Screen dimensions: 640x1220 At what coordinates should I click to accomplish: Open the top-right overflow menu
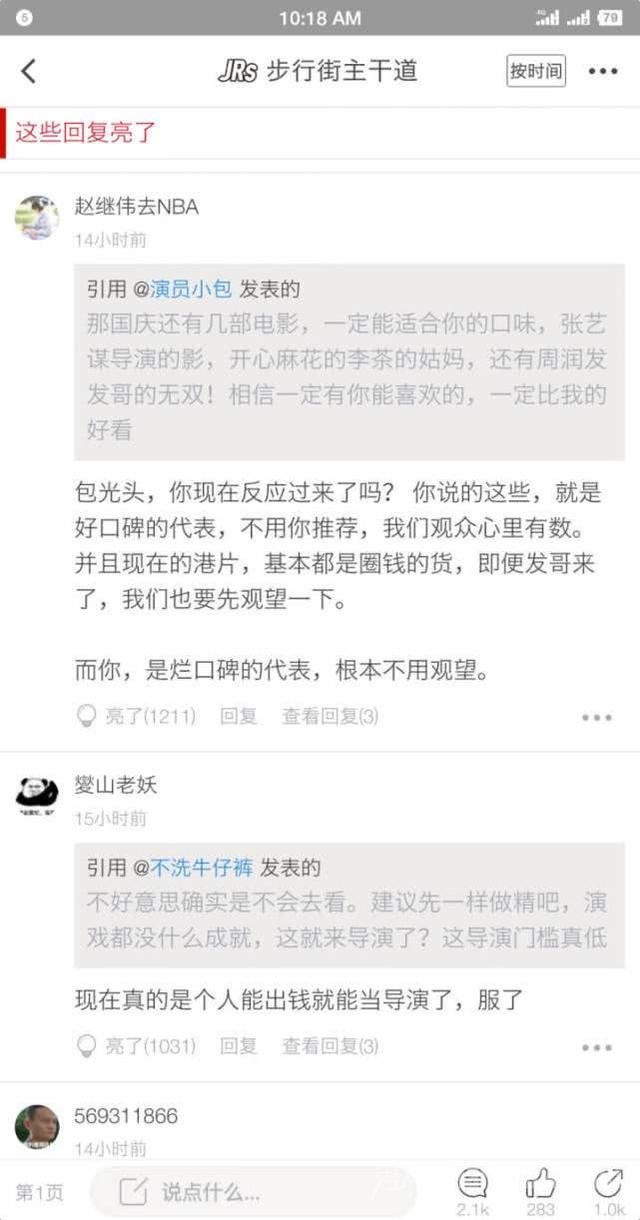[x=603, y=71]
